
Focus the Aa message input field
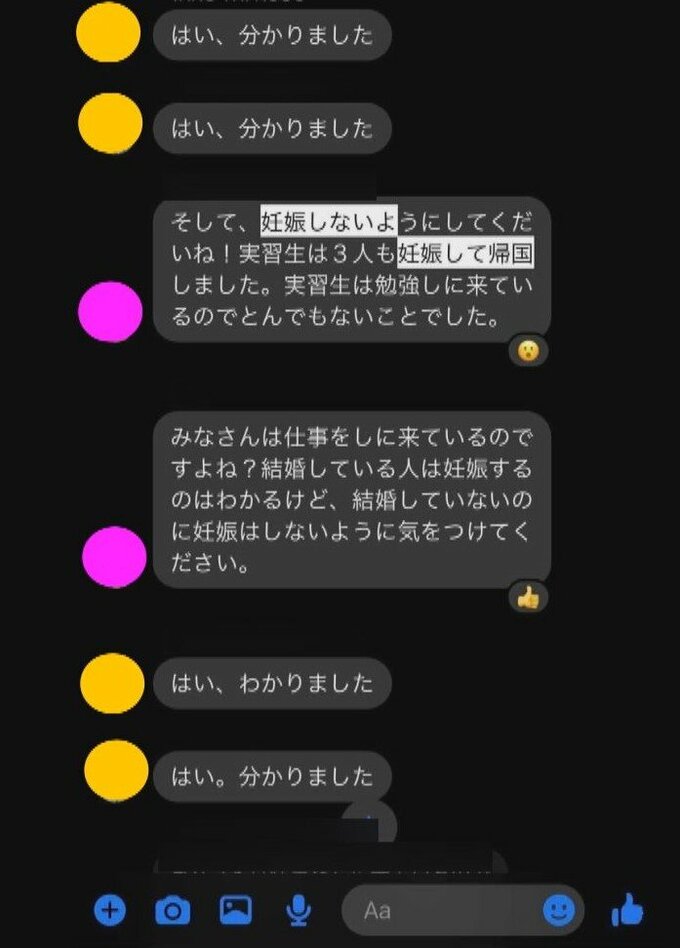coord(440,910)
